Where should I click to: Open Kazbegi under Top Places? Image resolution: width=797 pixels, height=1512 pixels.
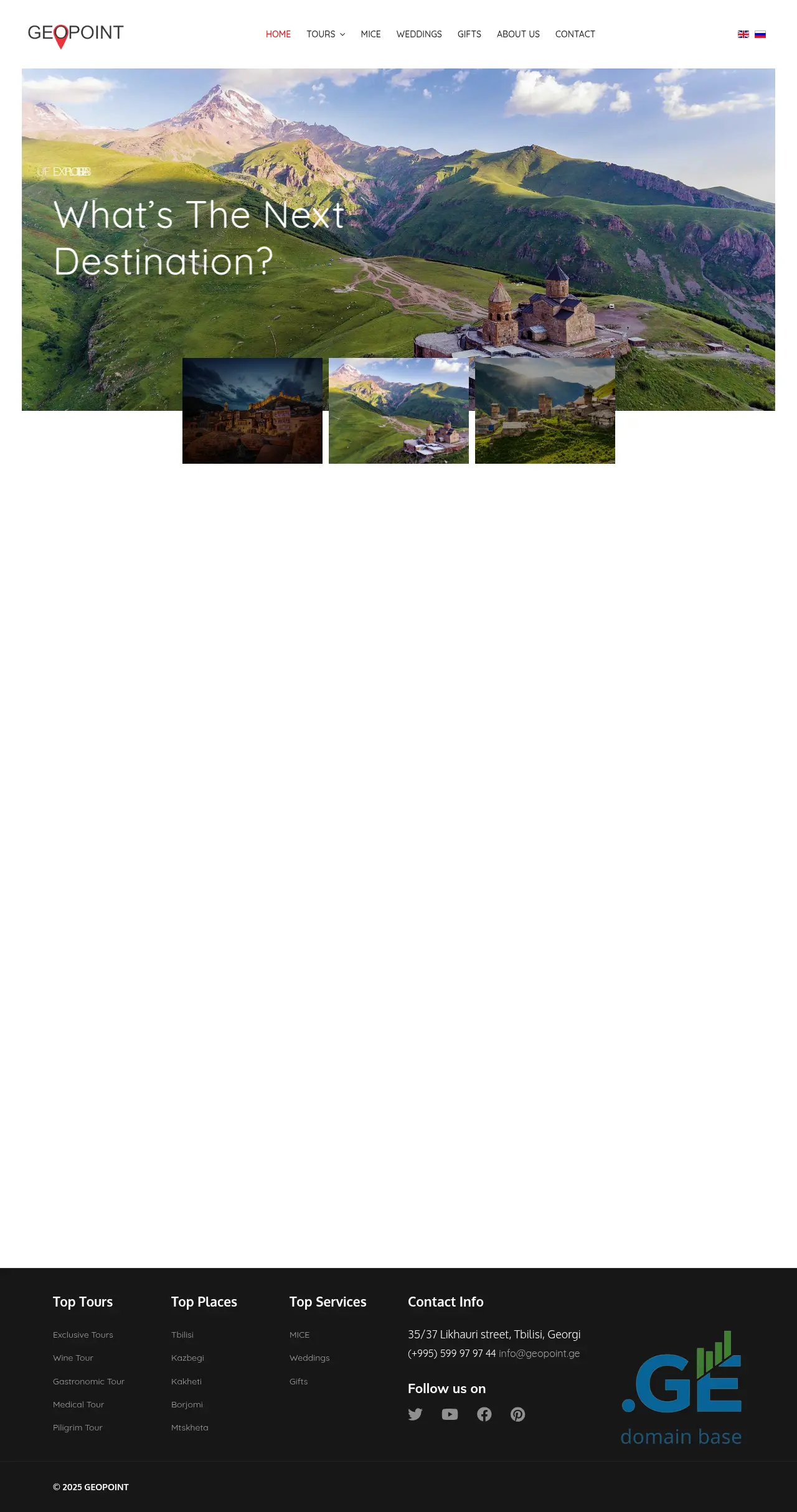[x=187, y=1358]
